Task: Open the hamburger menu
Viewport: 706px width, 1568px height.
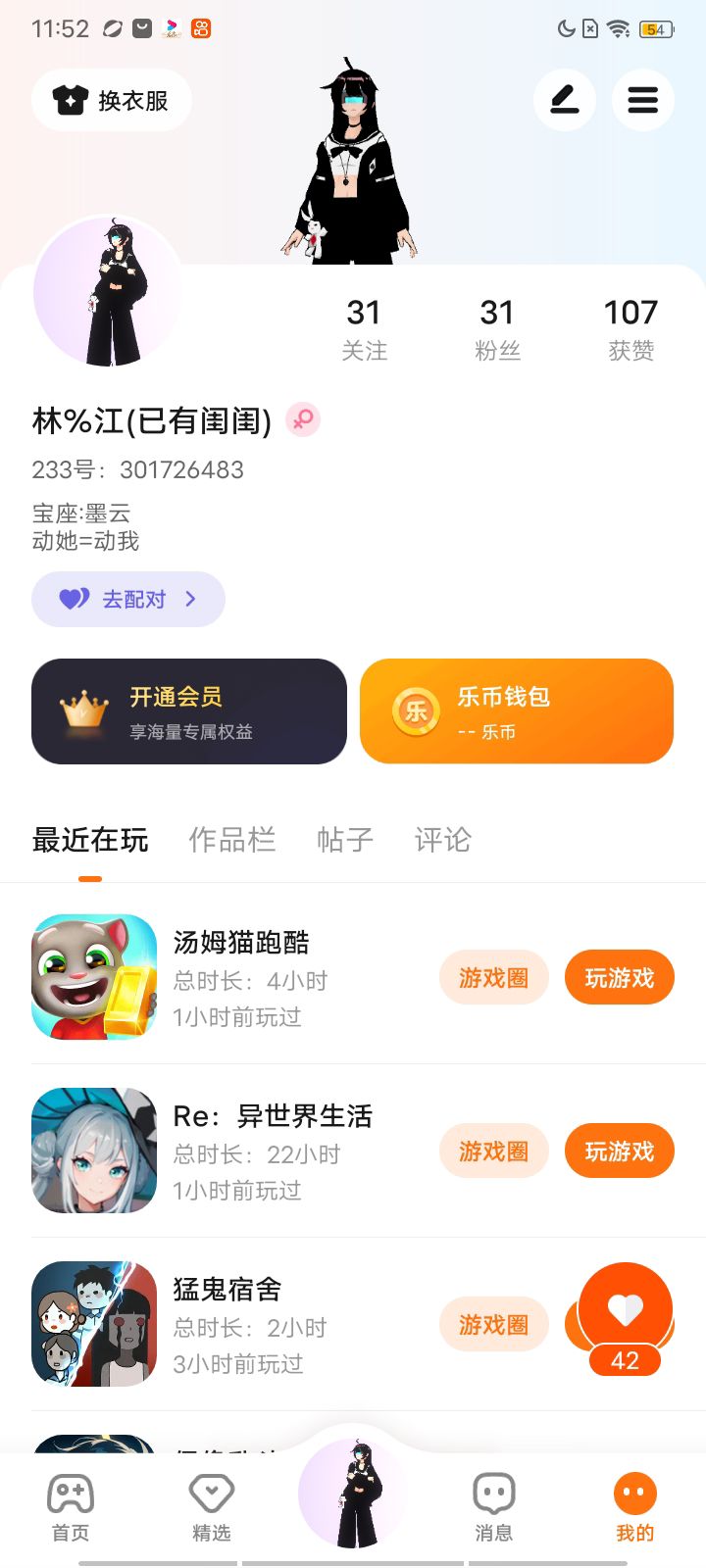Action: click(x=643, y=100)
